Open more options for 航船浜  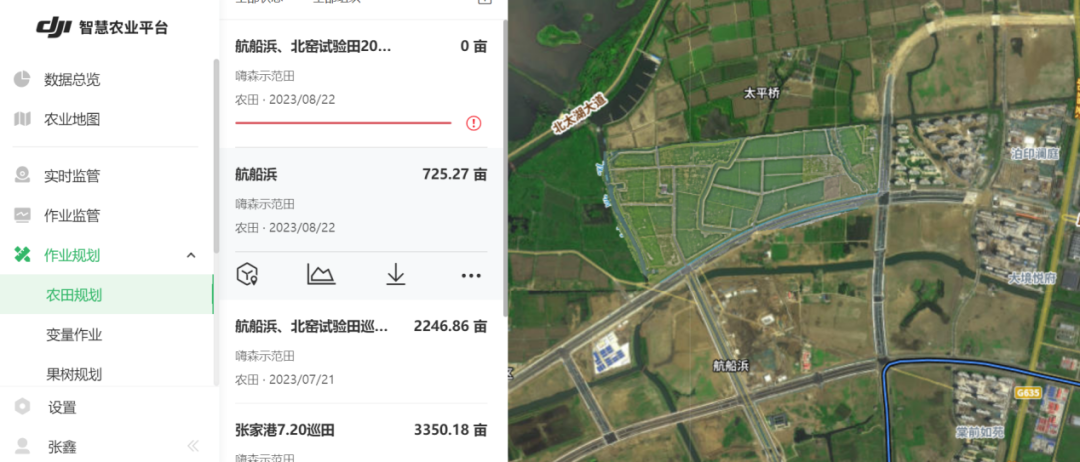(x=471, y=274)
